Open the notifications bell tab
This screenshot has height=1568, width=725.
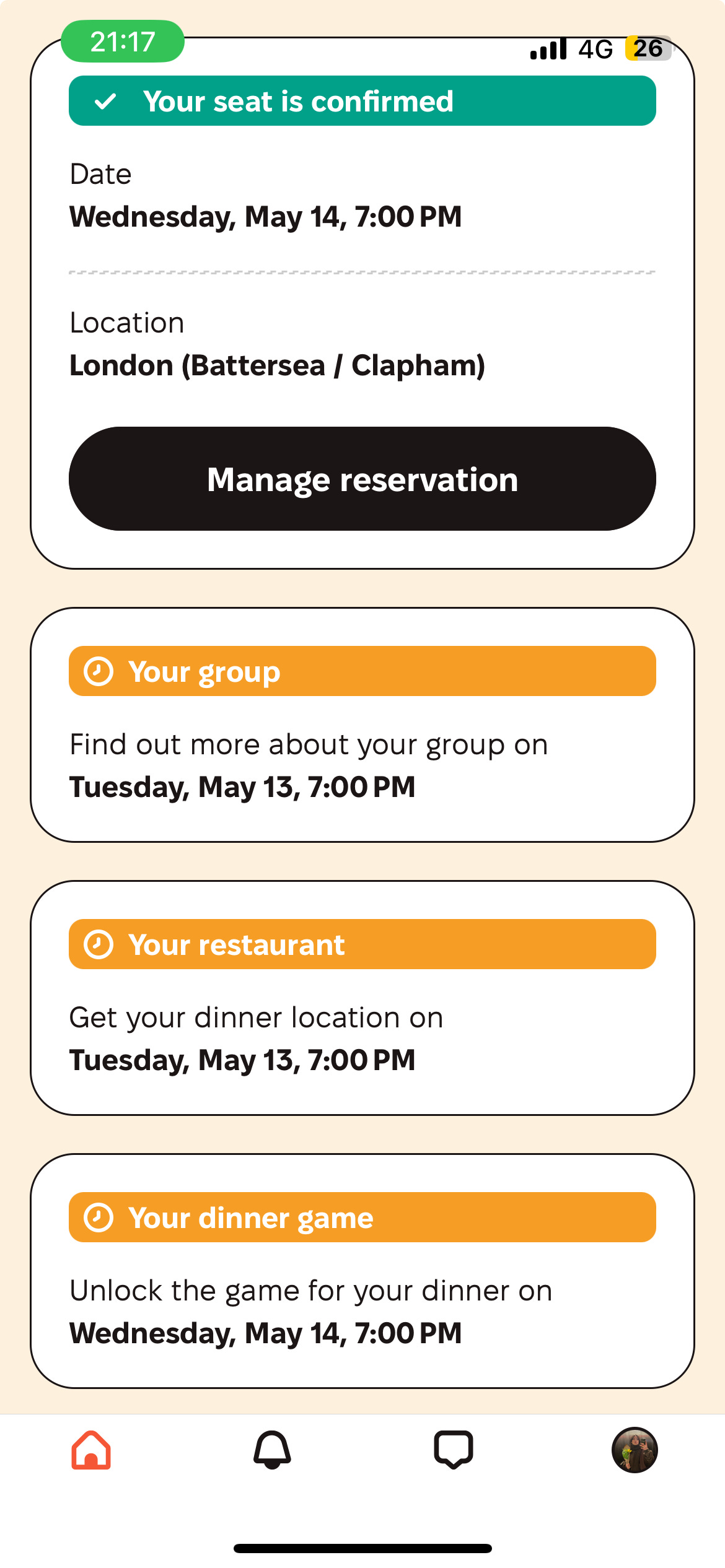coord(272,1450)
